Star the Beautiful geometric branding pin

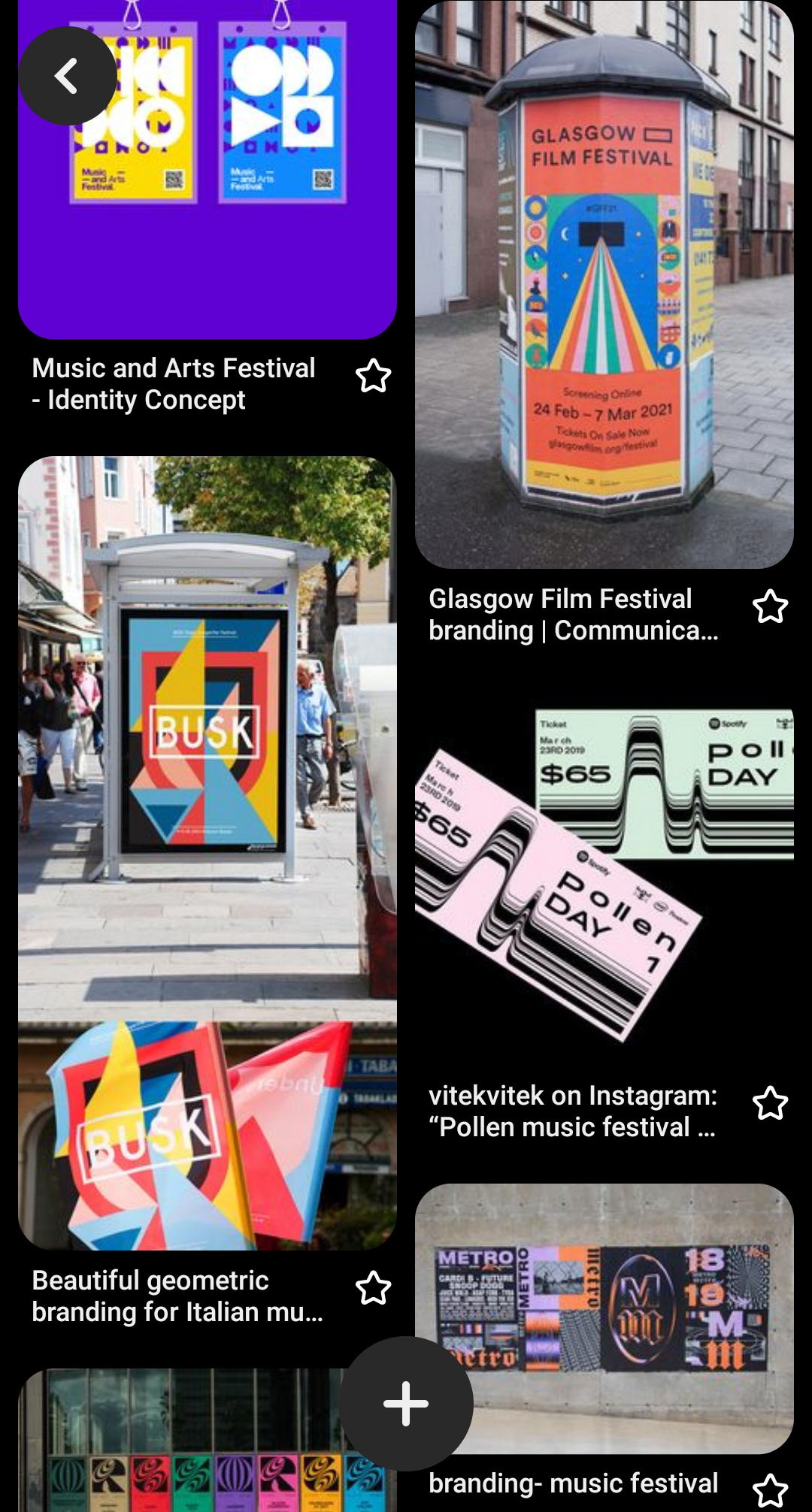click(x=373, y=1288)
